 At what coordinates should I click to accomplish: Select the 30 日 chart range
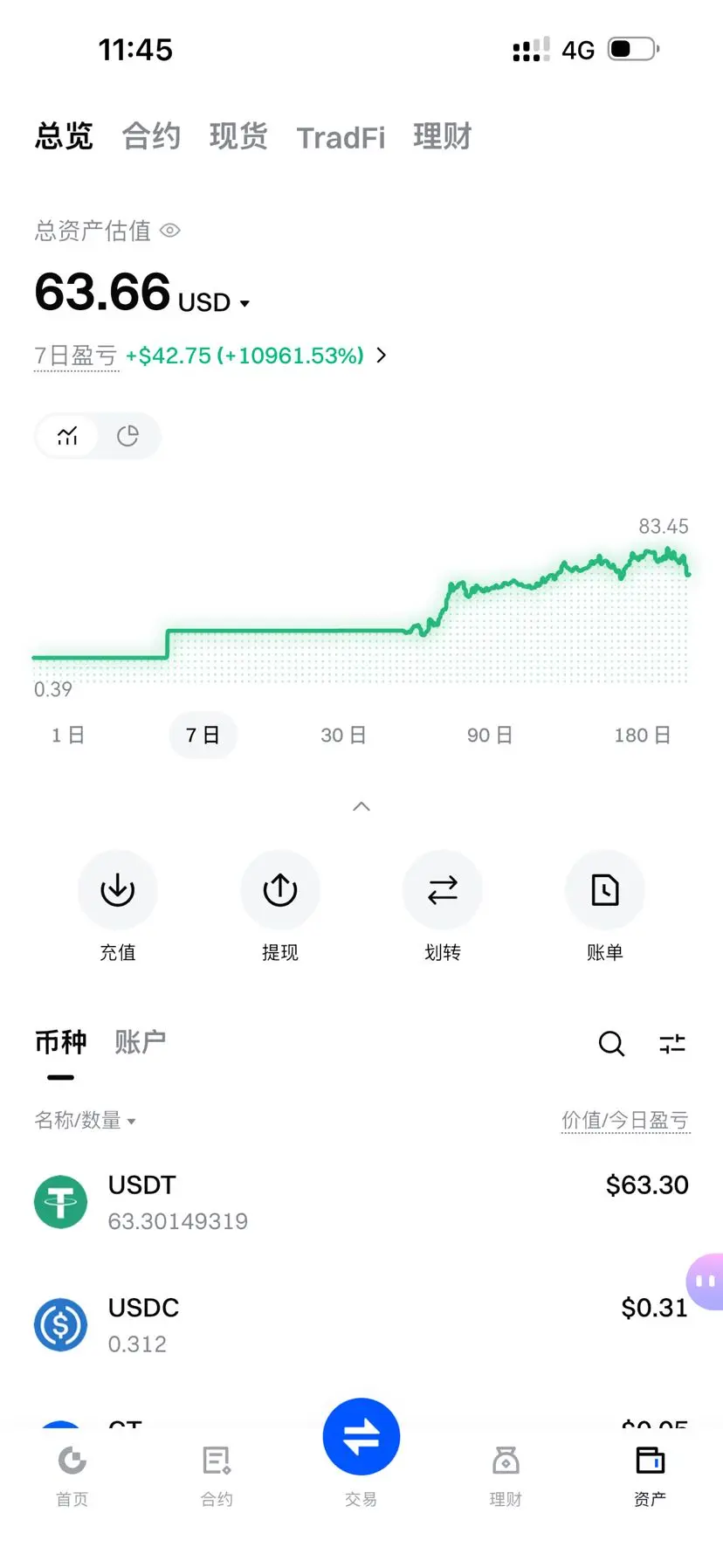point(343,735)
